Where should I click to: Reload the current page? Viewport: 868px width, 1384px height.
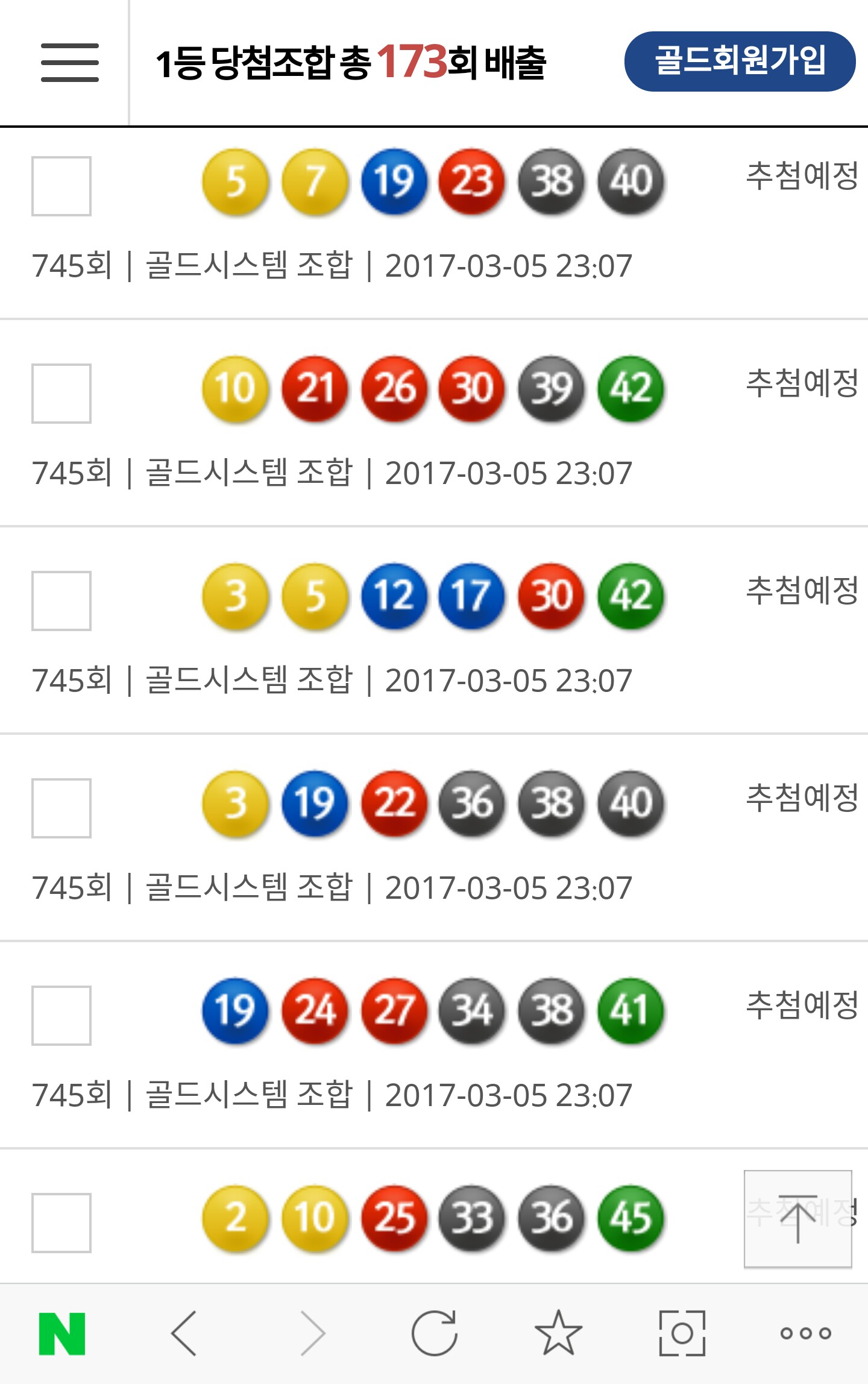point(435,1333)
